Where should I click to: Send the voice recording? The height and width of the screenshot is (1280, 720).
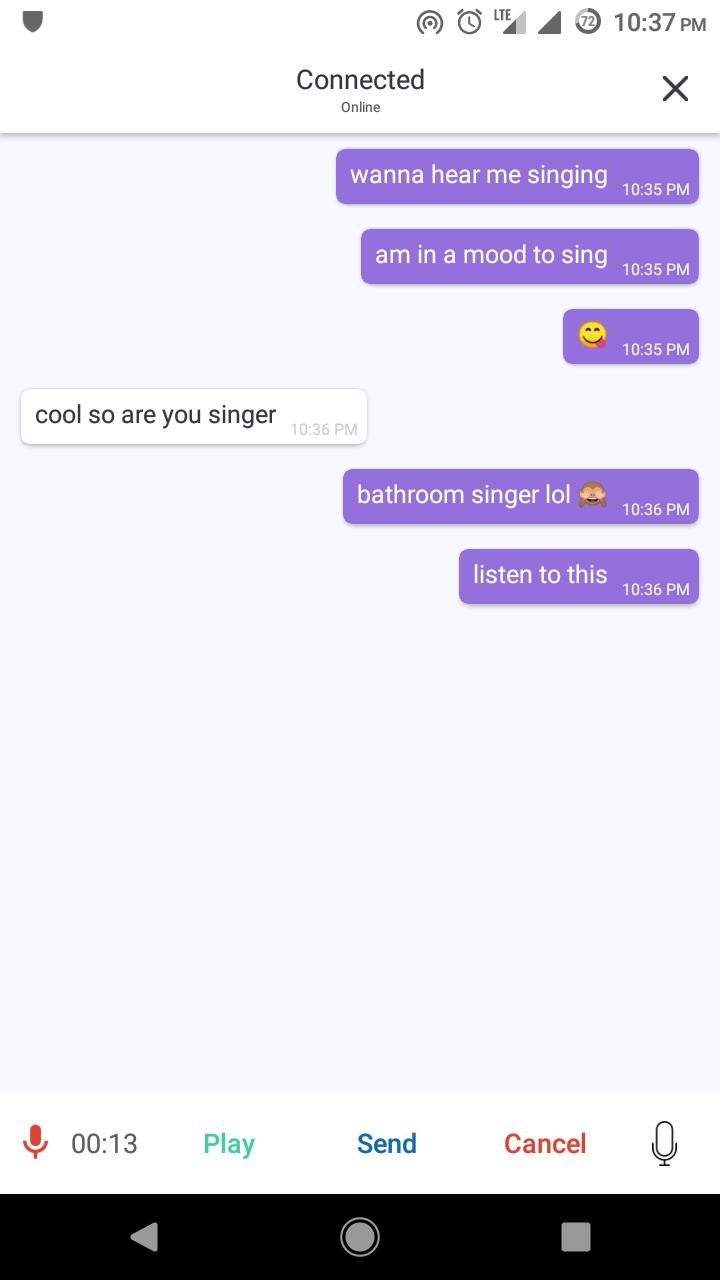[x=386, y=1143]
